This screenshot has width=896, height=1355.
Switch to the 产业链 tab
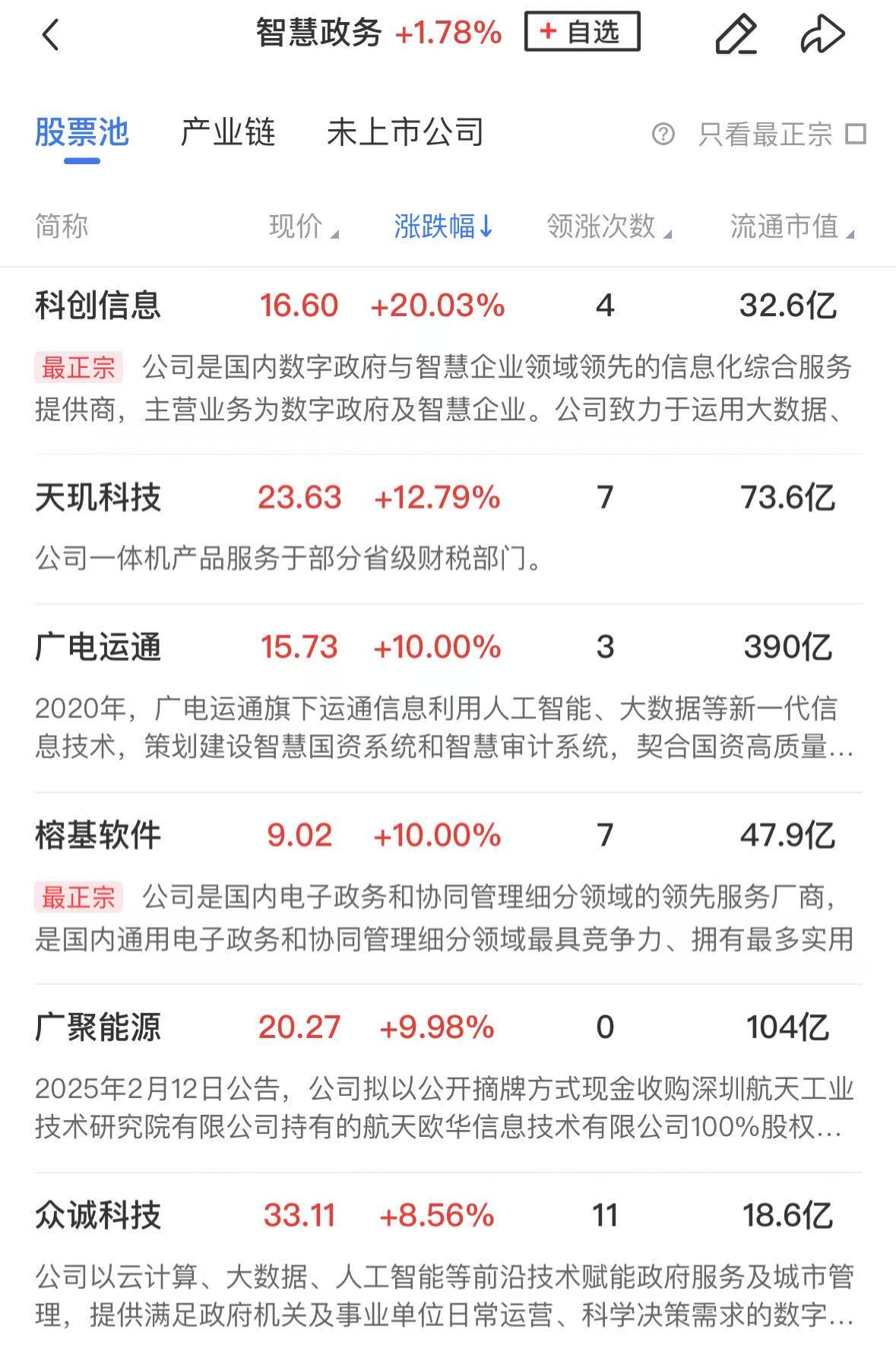click(227, 133)
